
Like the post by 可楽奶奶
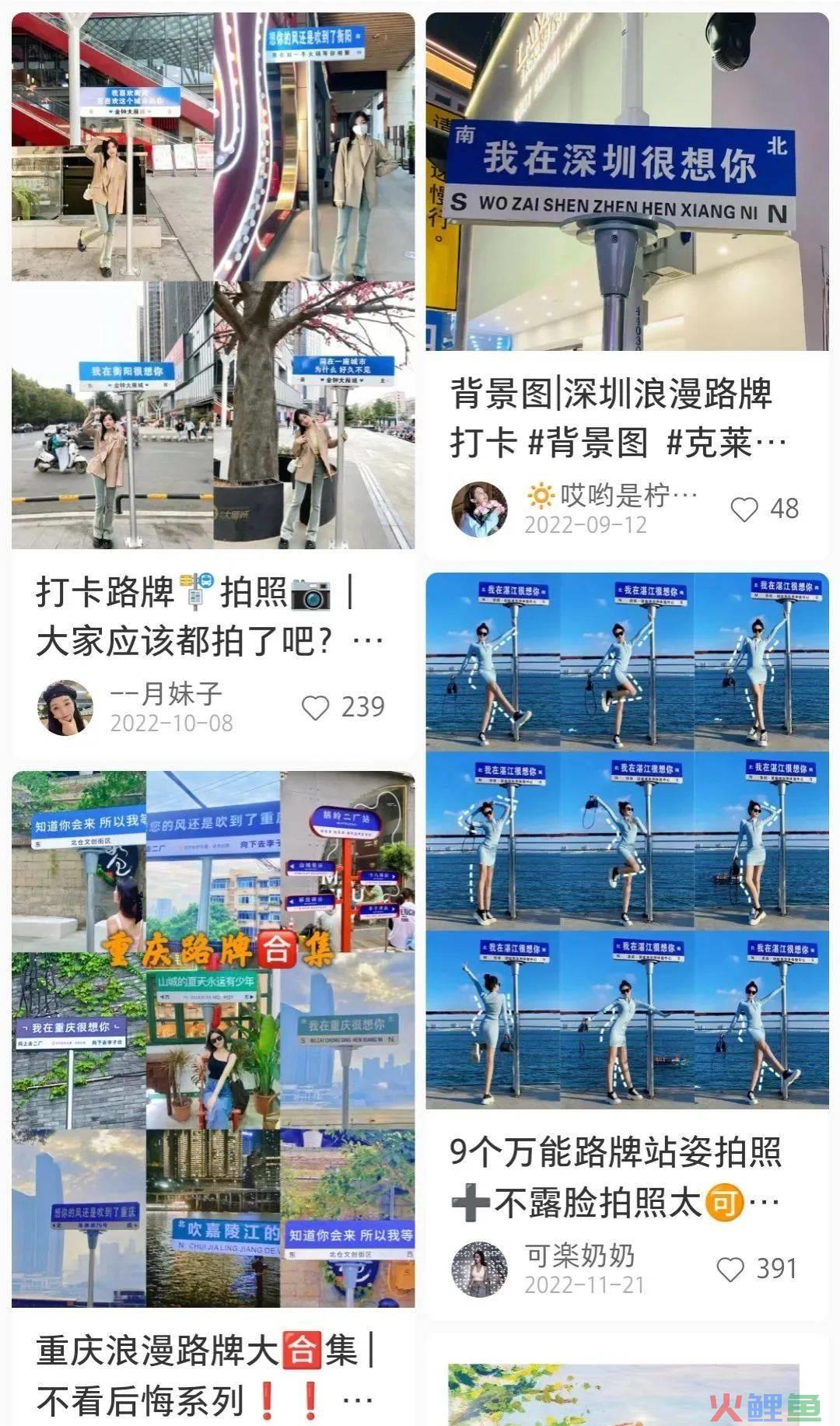click(x=730, y=1270)
